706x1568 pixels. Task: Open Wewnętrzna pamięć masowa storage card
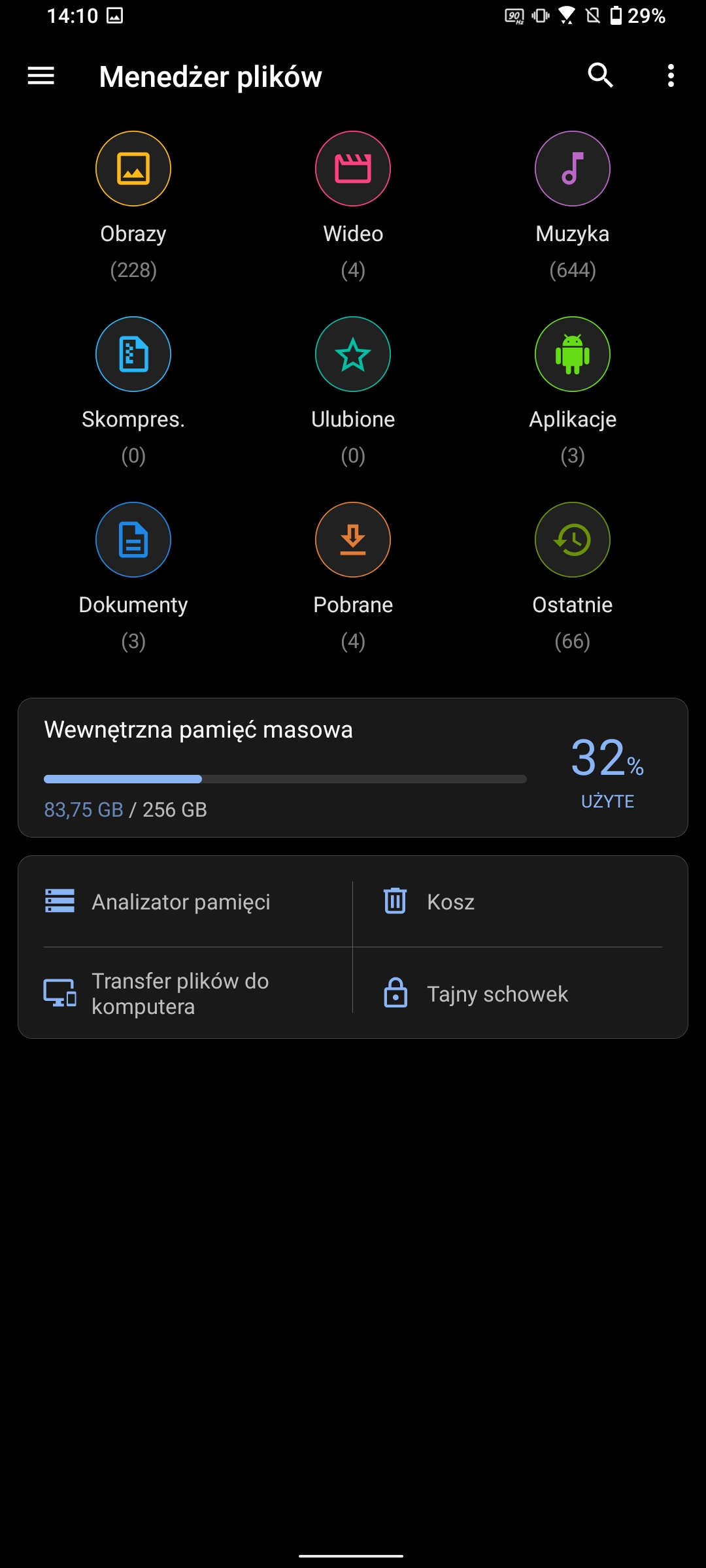[x=353, y=768]
